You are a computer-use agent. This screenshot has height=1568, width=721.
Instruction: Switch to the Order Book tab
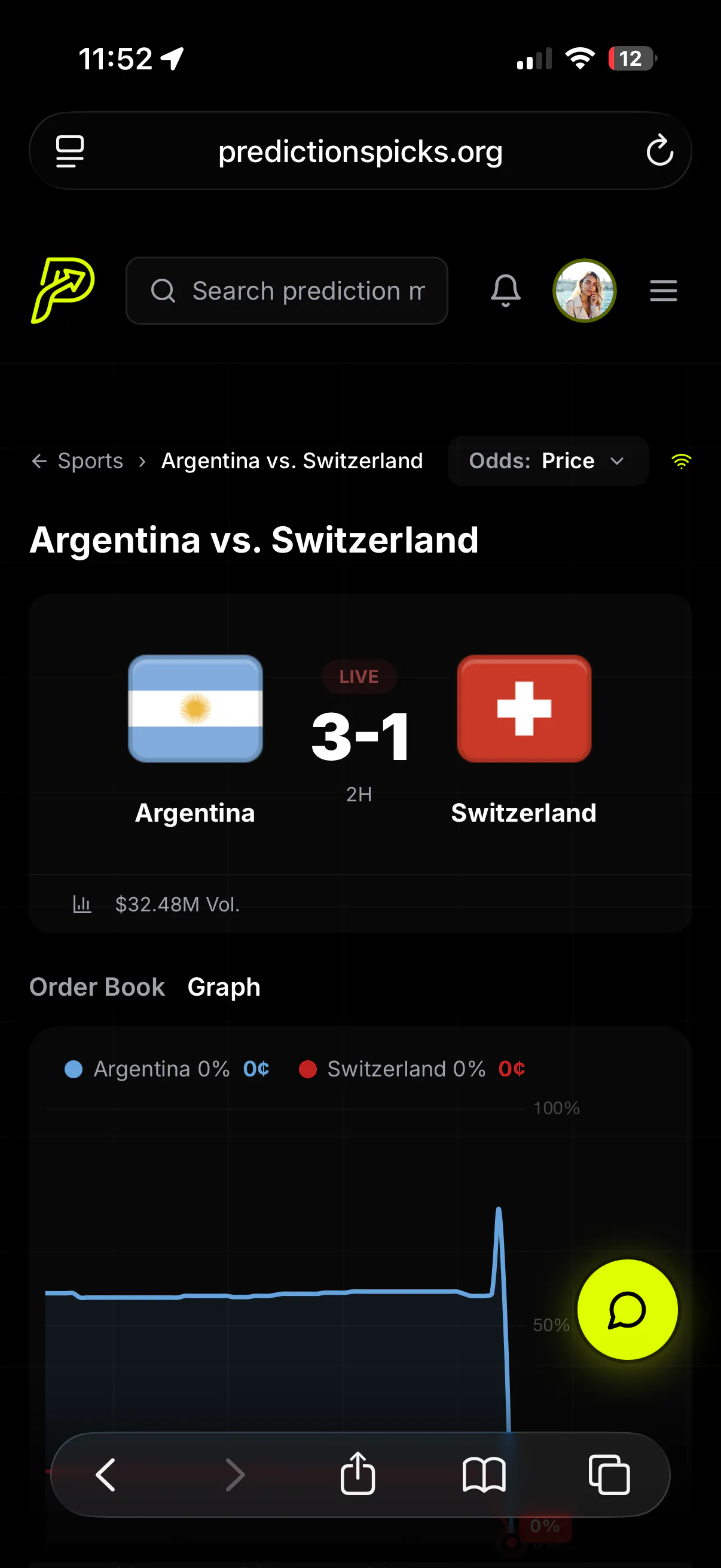click(97, 987)
